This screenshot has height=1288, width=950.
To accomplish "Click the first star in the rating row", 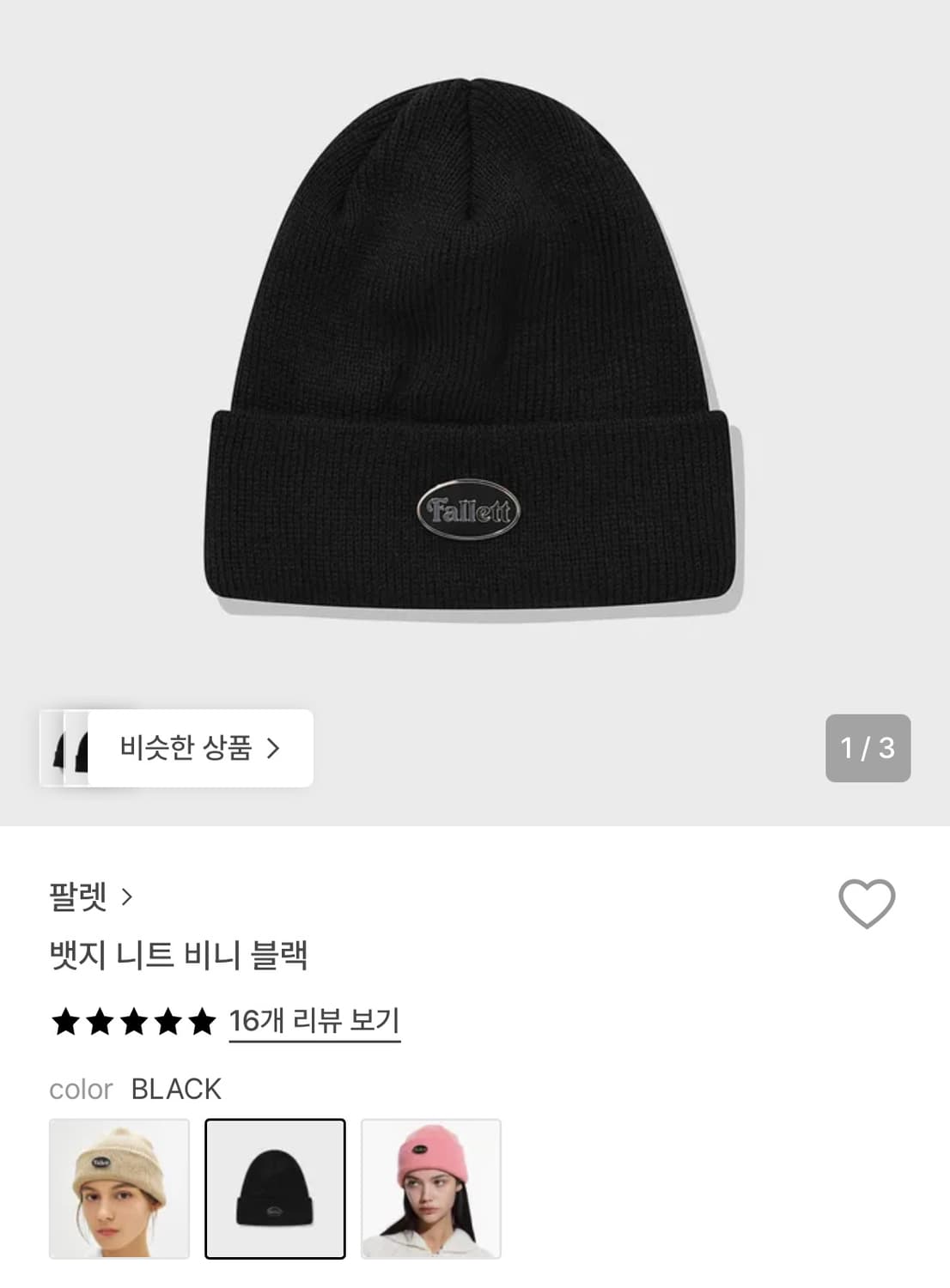I will pyautogui.click(x=67, y=1021).
